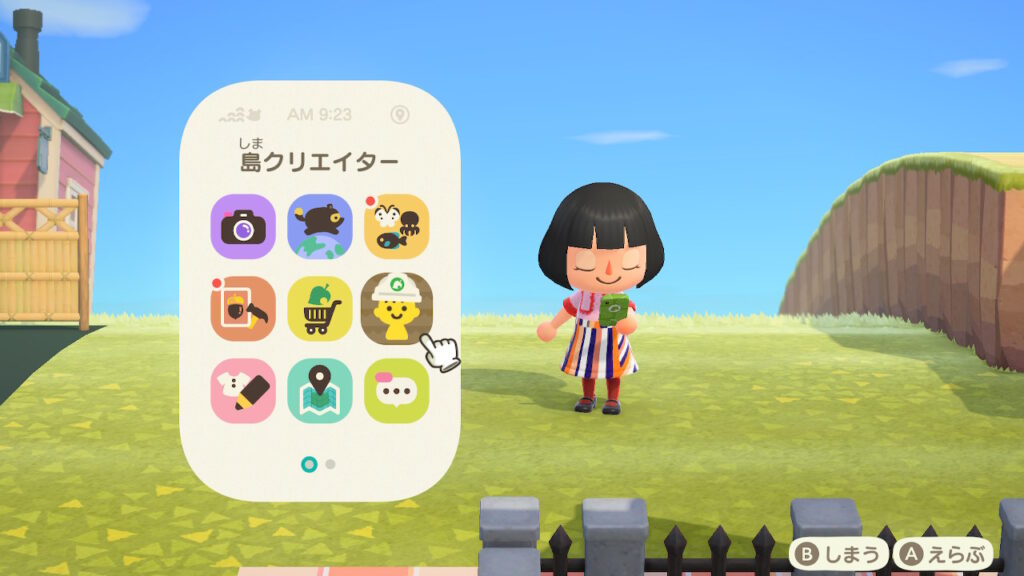
Task: Tap しまう to put the phone away
Action: [837, 553]
